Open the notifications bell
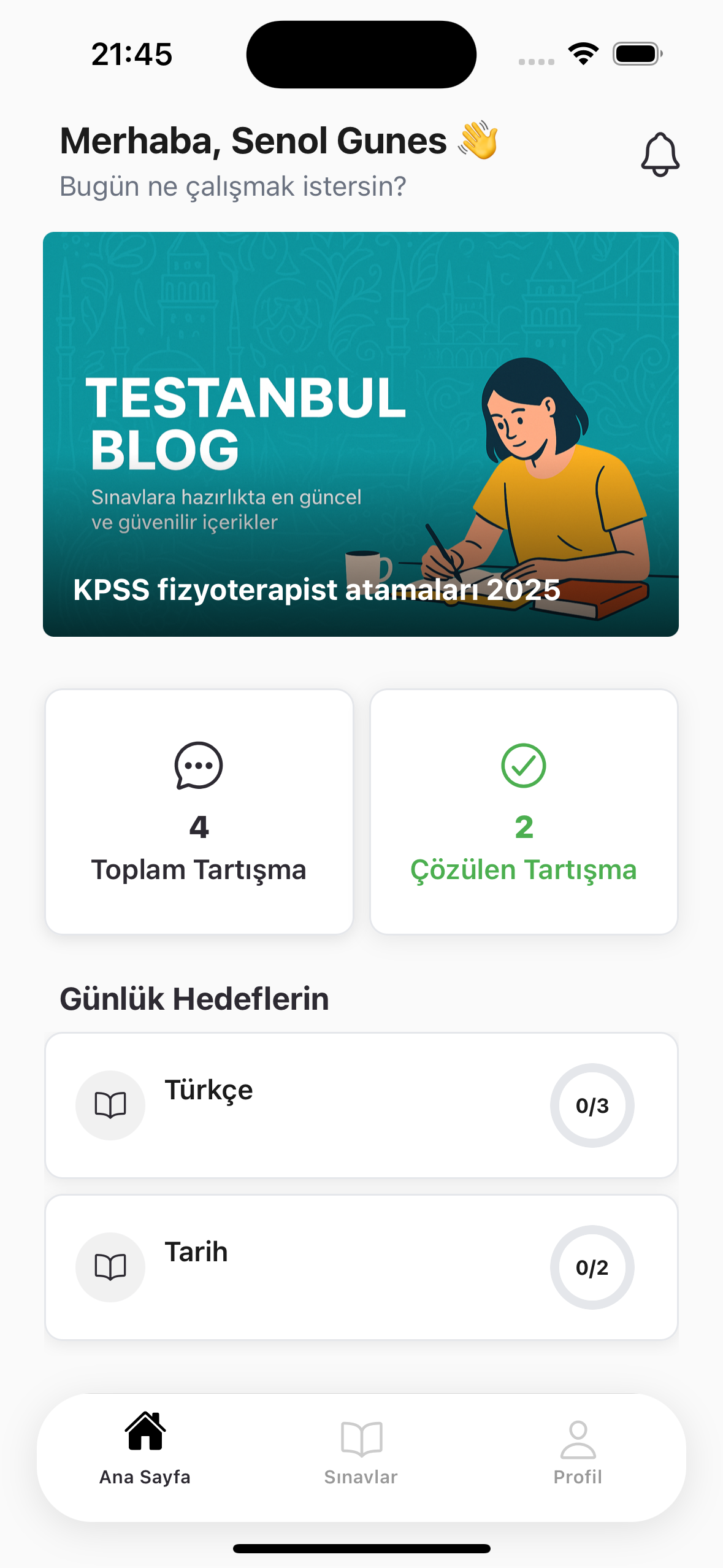Screen dimensions: 723x1568 point(660,155)
